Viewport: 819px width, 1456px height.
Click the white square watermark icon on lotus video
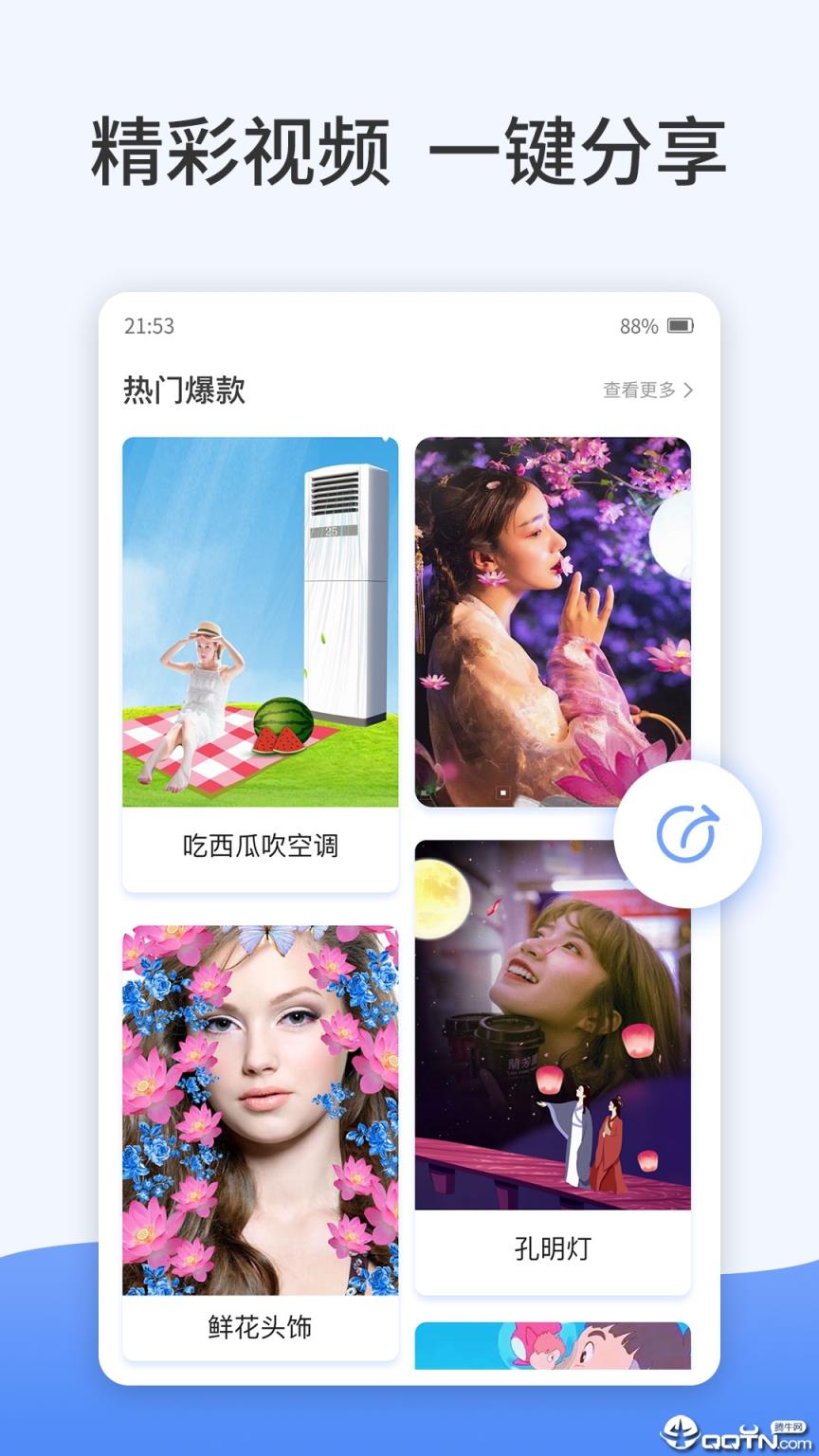point(502,792)
